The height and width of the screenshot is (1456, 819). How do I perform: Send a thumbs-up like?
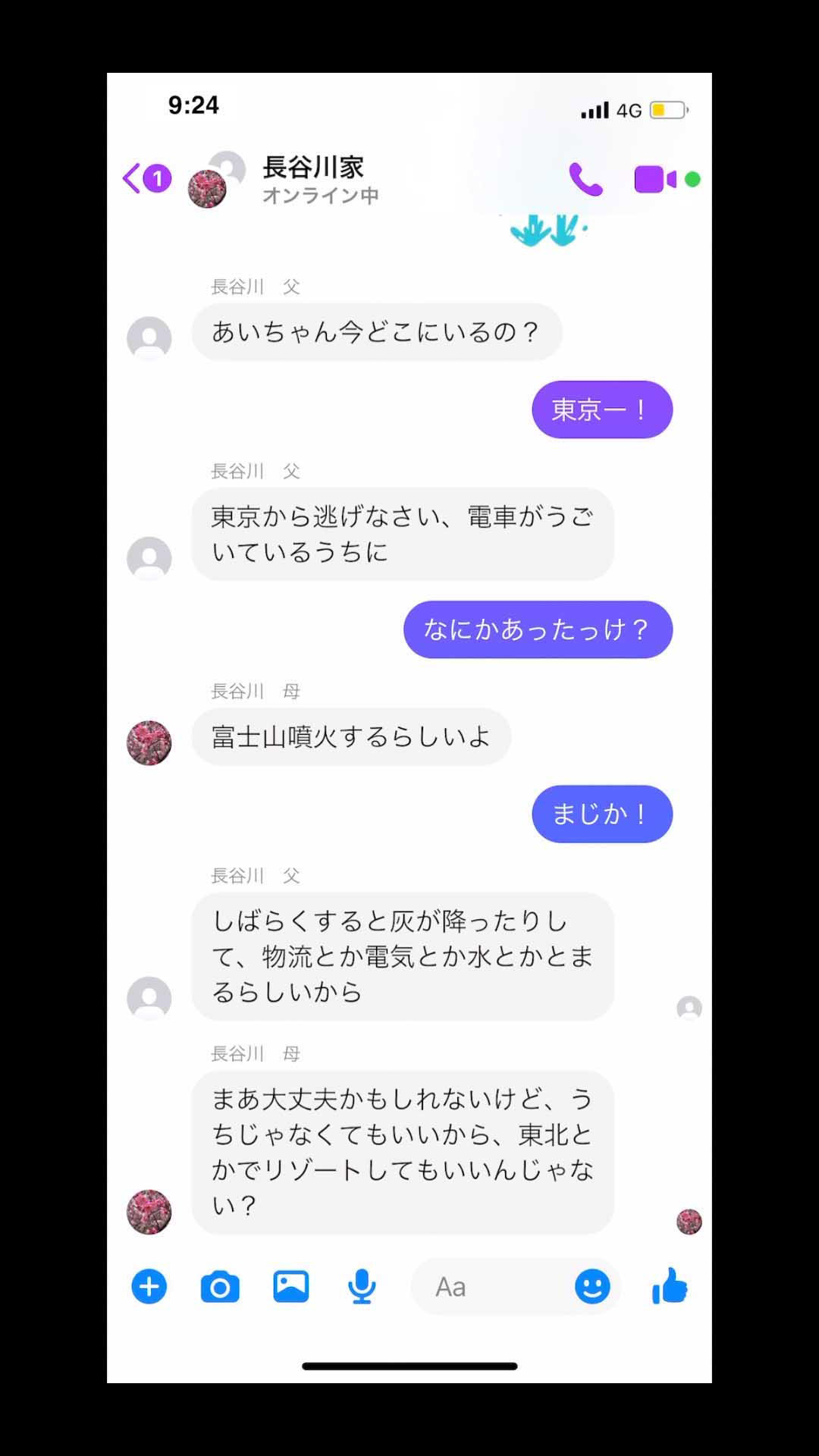click(x=670, y=1287)
